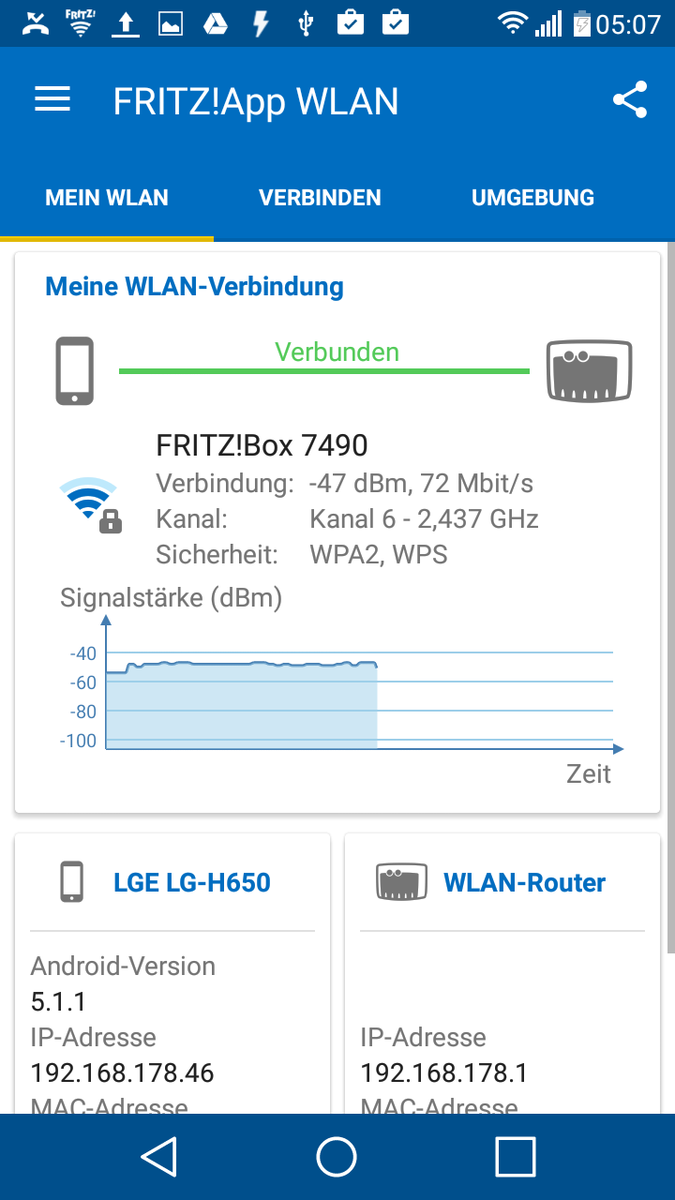Select the Mein WLAN tab
This screenshot has height=1200, width=675.
pyautogui.click(x=107, y=198)
